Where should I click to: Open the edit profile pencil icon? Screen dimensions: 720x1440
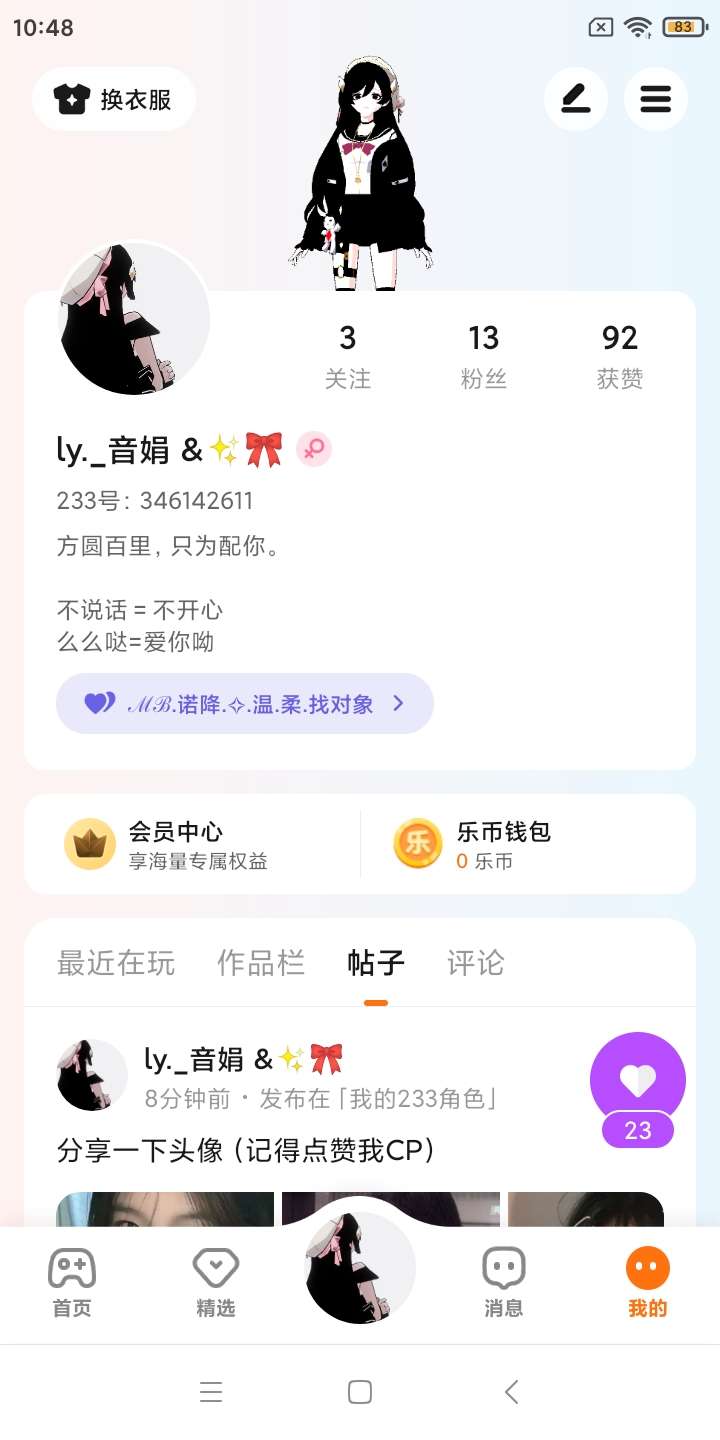[x=575, y=99]
